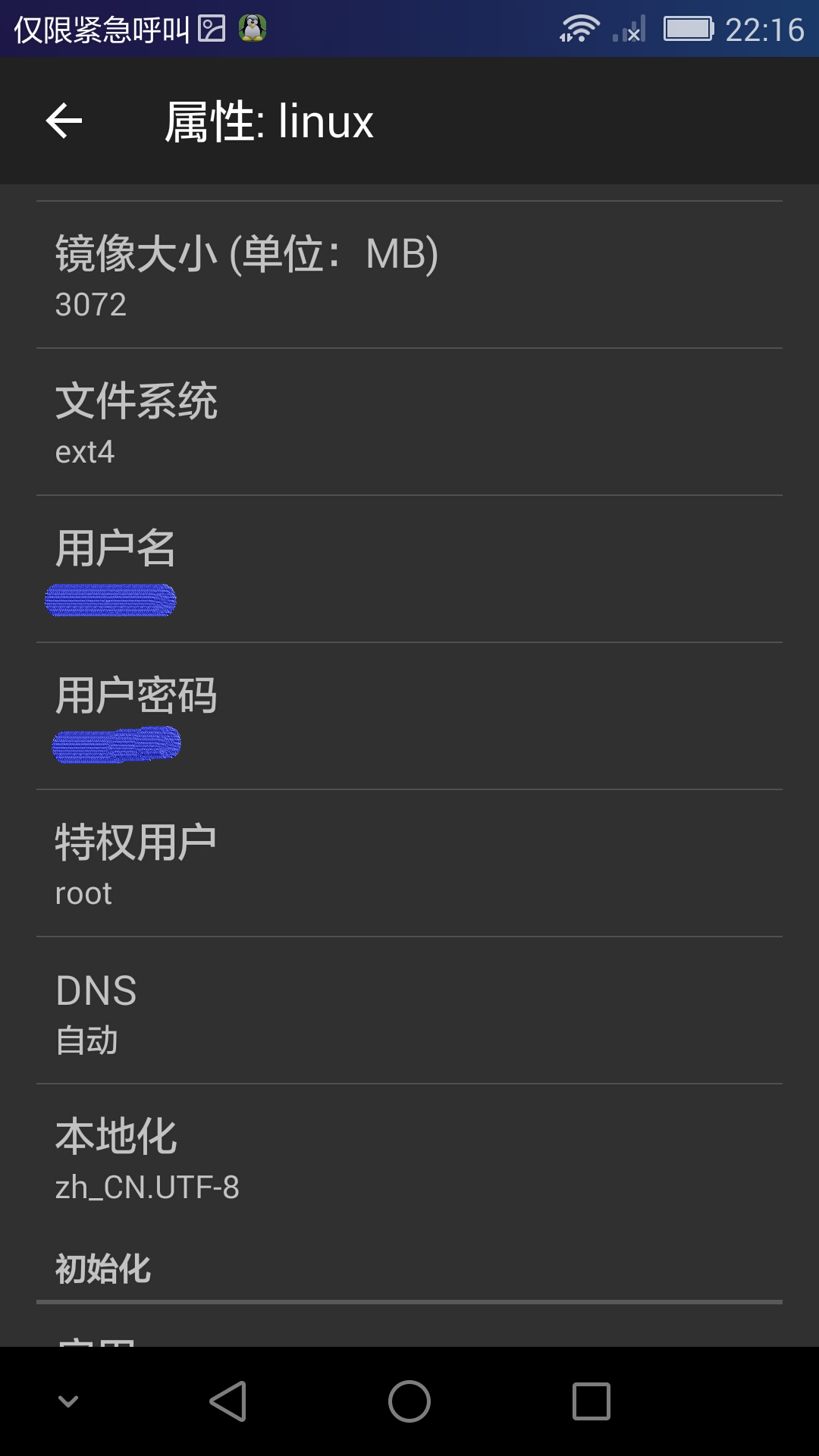Tap the system home button
The height and width of the screenshot is (1456, 819).
point(409,1401)
